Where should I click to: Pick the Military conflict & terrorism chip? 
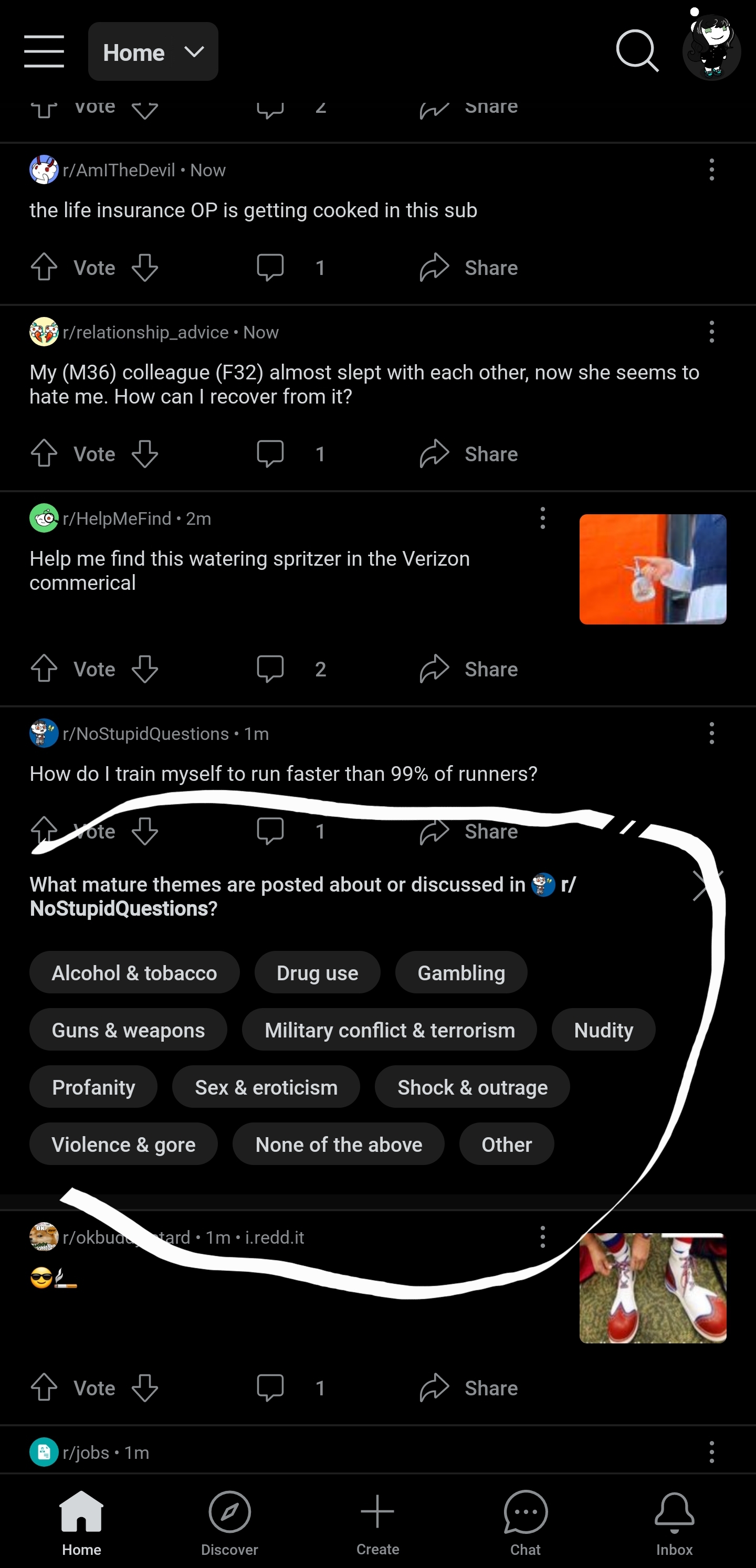[x=389, y=1030]
